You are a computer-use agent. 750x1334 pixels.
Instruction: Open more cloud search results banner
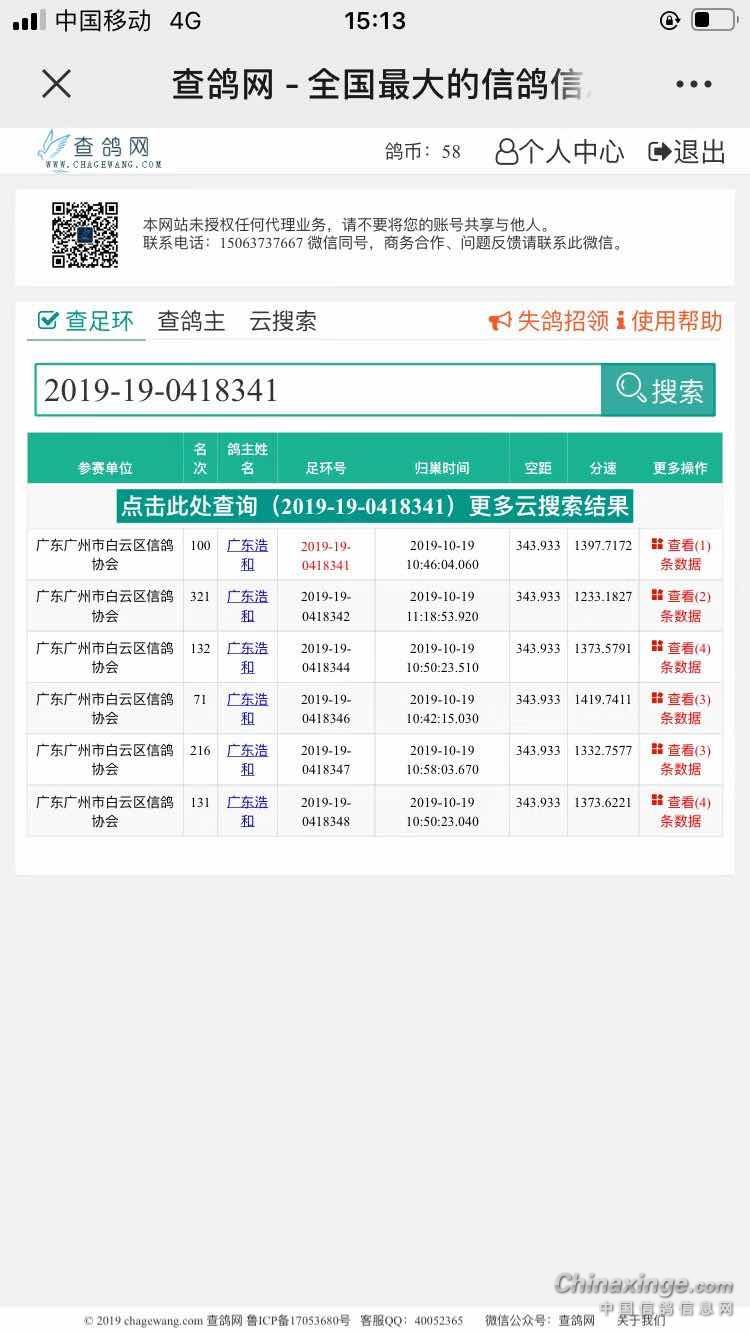(375, 506)
